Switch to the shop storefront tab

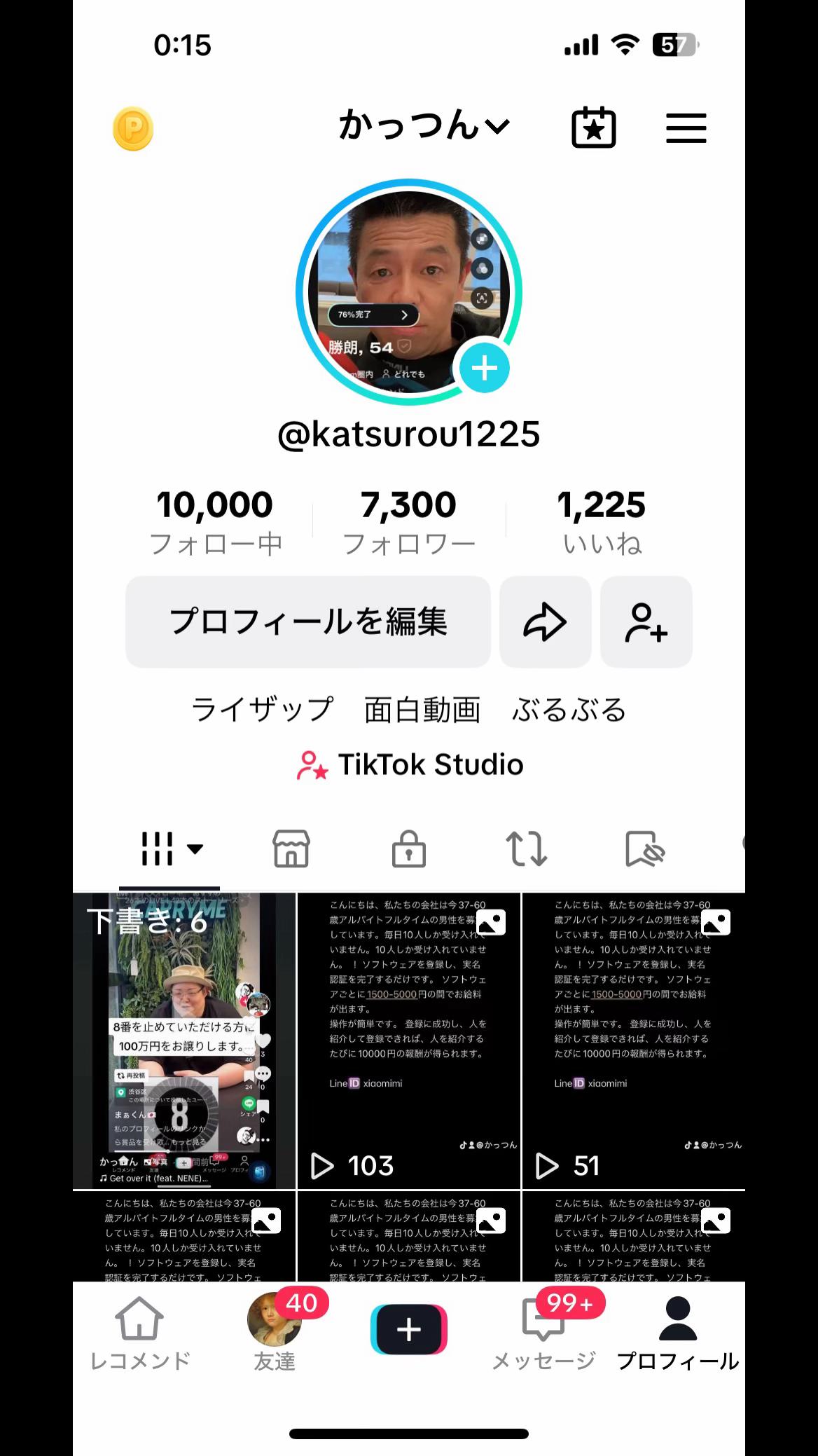(x=291, y=849)
